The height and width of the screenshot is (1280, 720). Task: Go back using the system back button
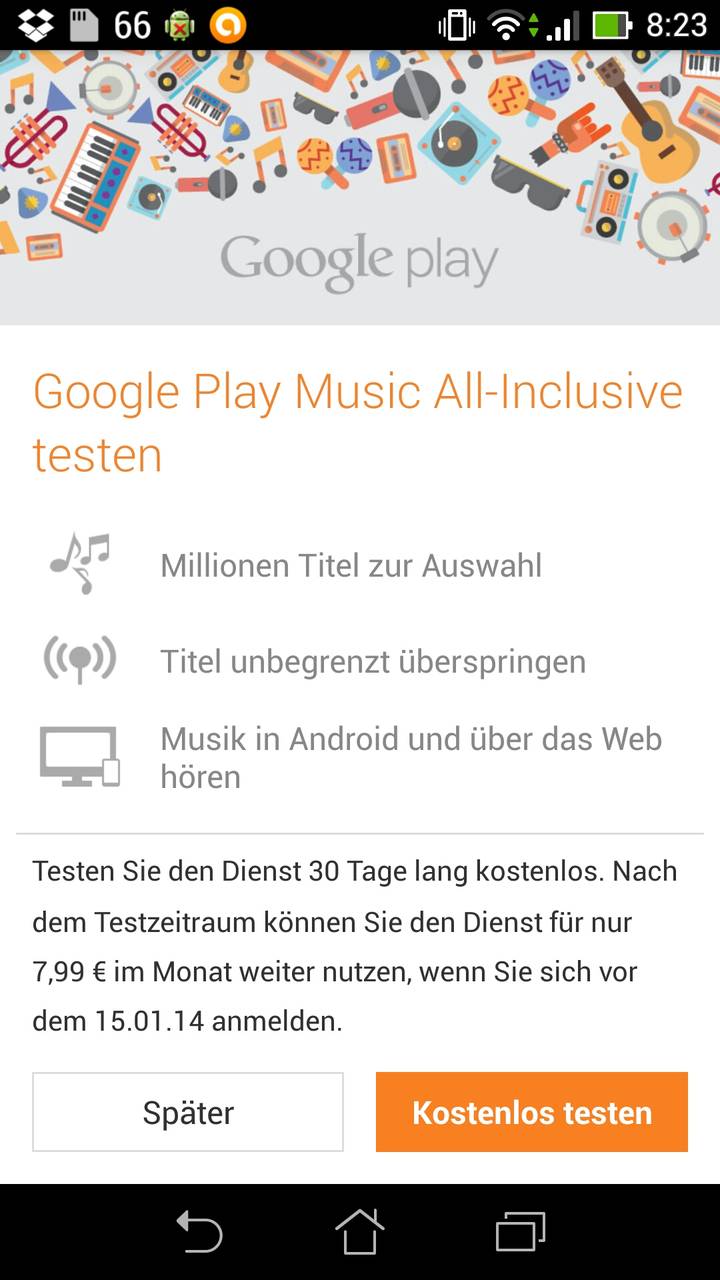click(199, 1232)
